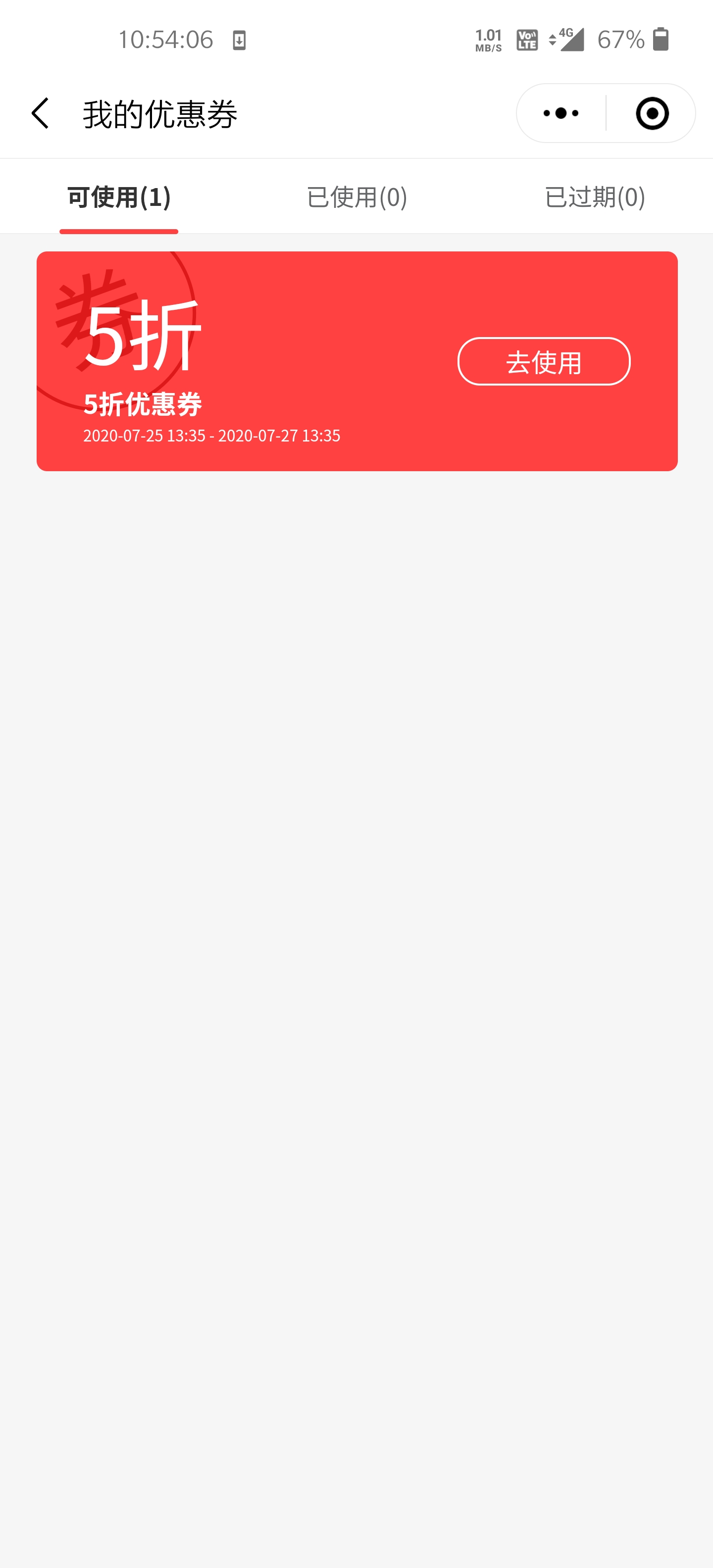Go back from 我的优惠券 page
This screenshot has width=713, height=1568.
[40, 113]
